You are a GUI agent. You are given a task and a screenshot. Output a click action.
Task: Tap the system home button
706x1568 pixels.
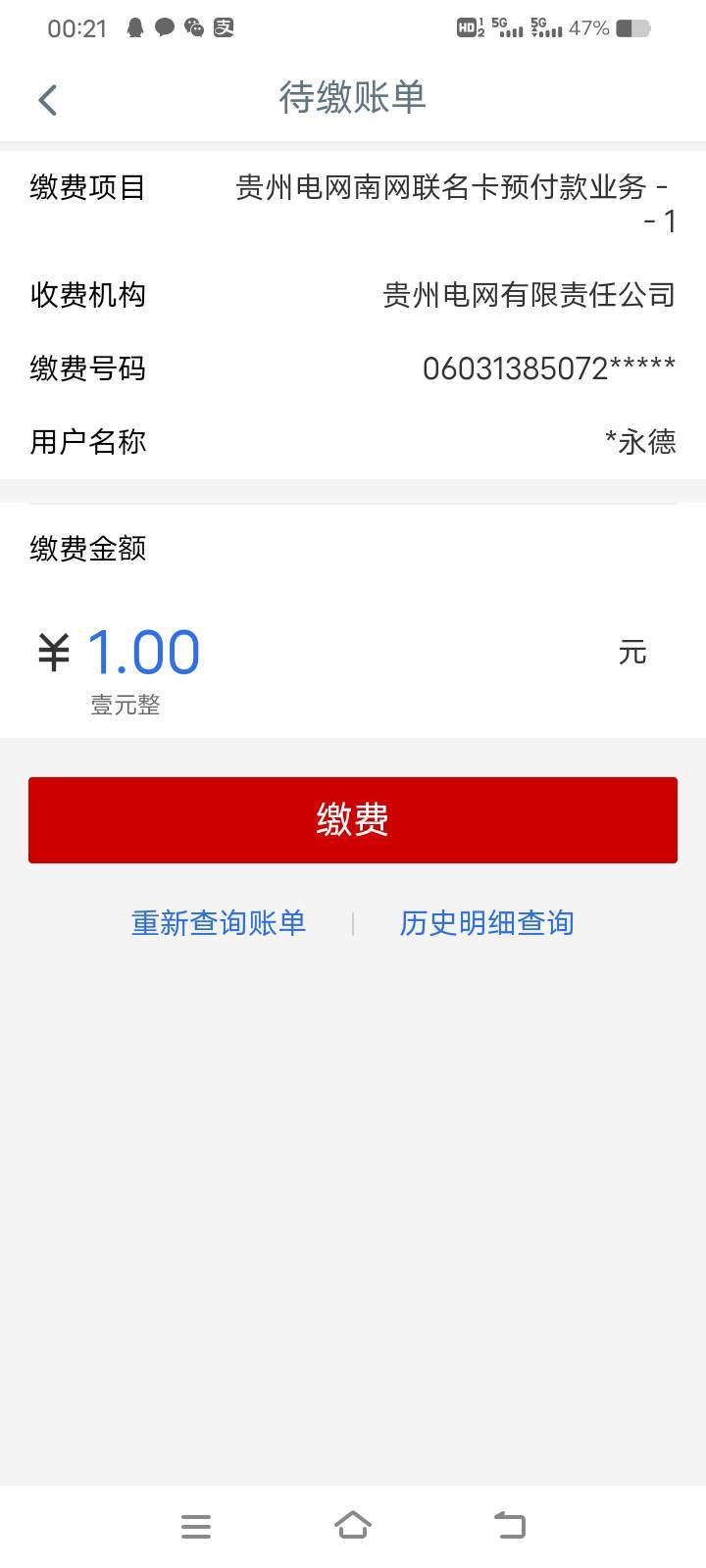click(x=353, y=1526)
